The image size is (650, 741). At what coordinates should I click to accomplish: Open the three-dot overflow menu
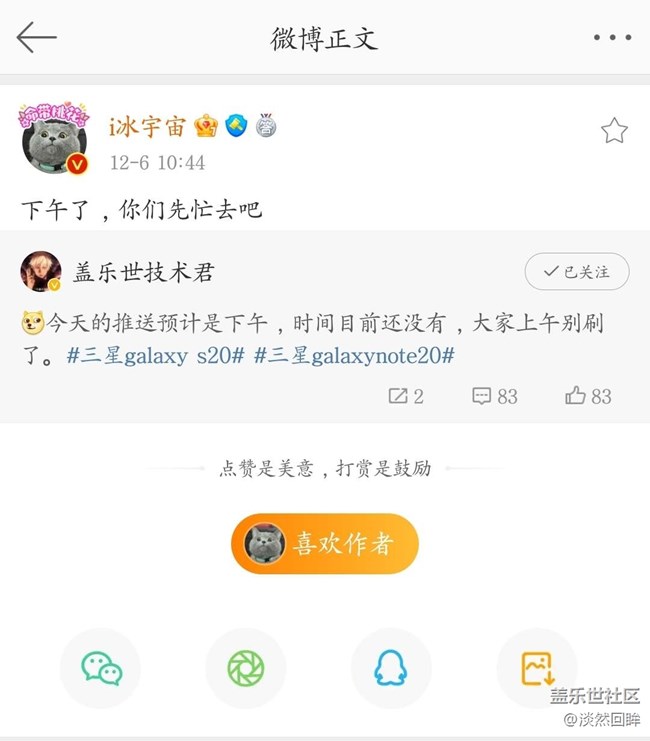[x=612, y=38]
